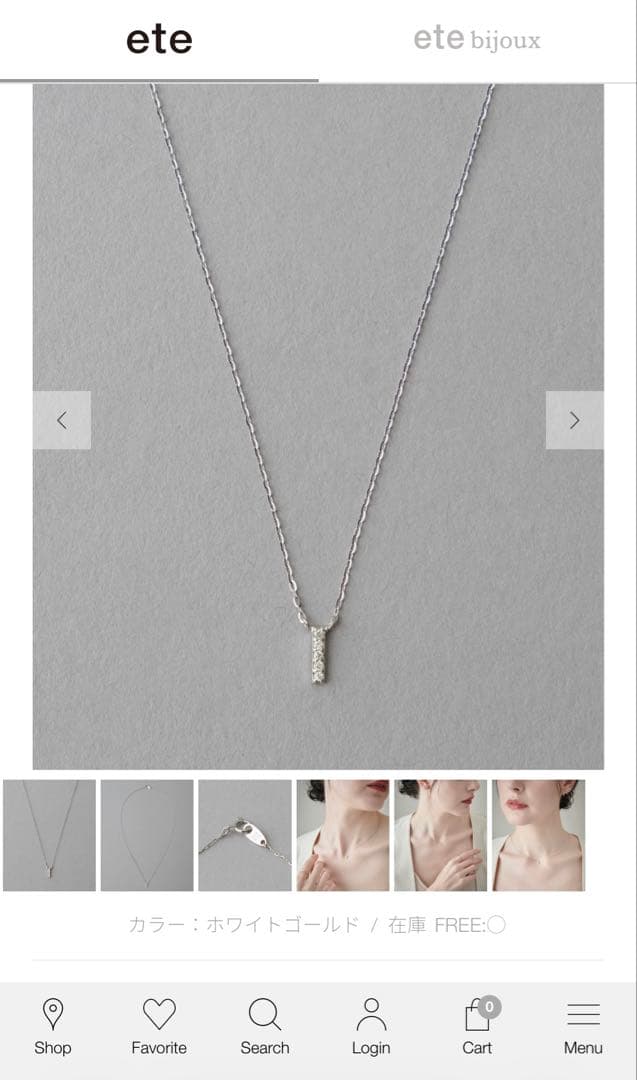637x1080 pixels.
Task: Select the clasp close-up thumbnail
Action: (x=245, y=835)
